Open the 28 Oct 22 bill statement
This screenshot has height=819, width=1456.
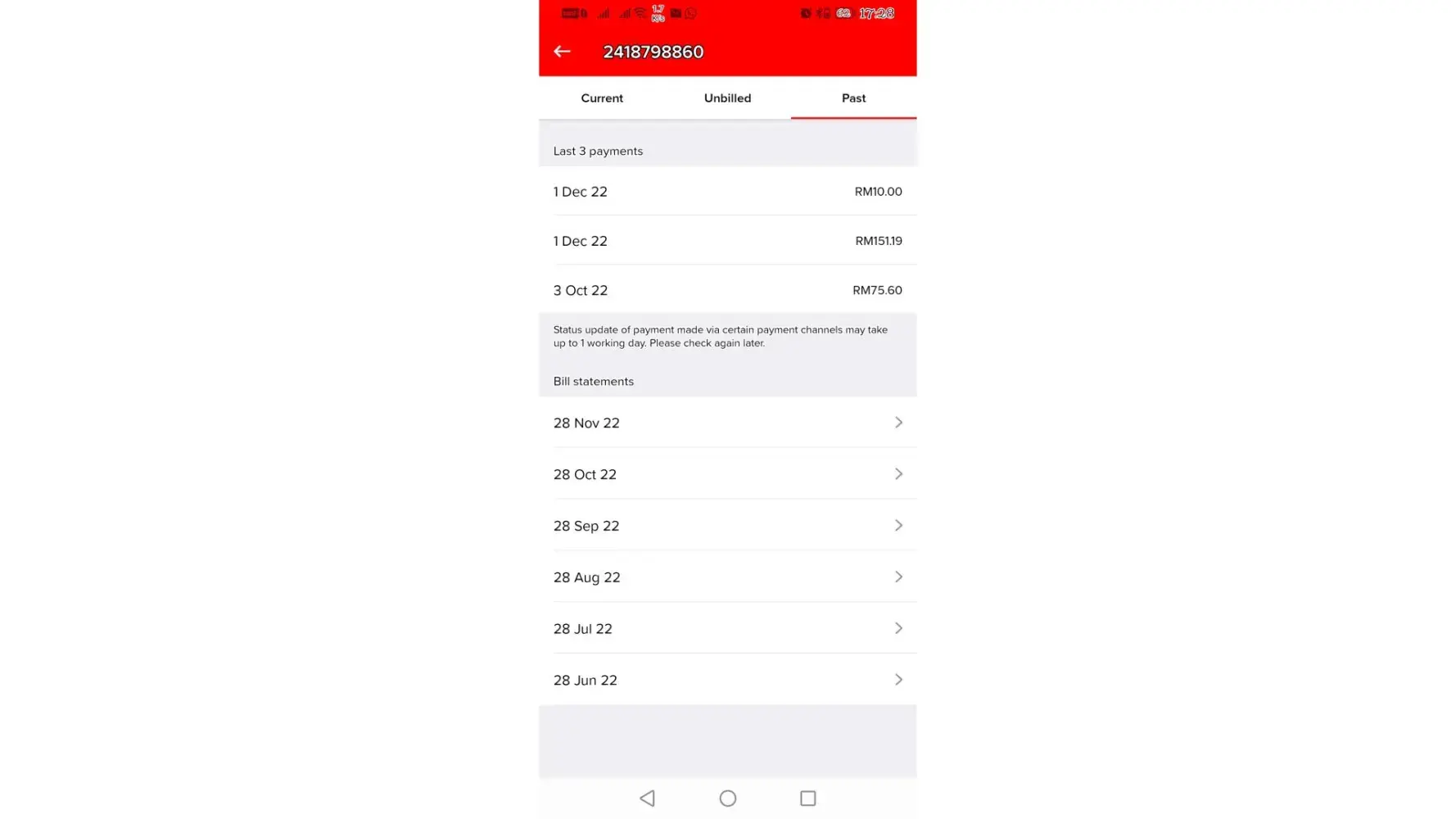(x=727, y=474)
